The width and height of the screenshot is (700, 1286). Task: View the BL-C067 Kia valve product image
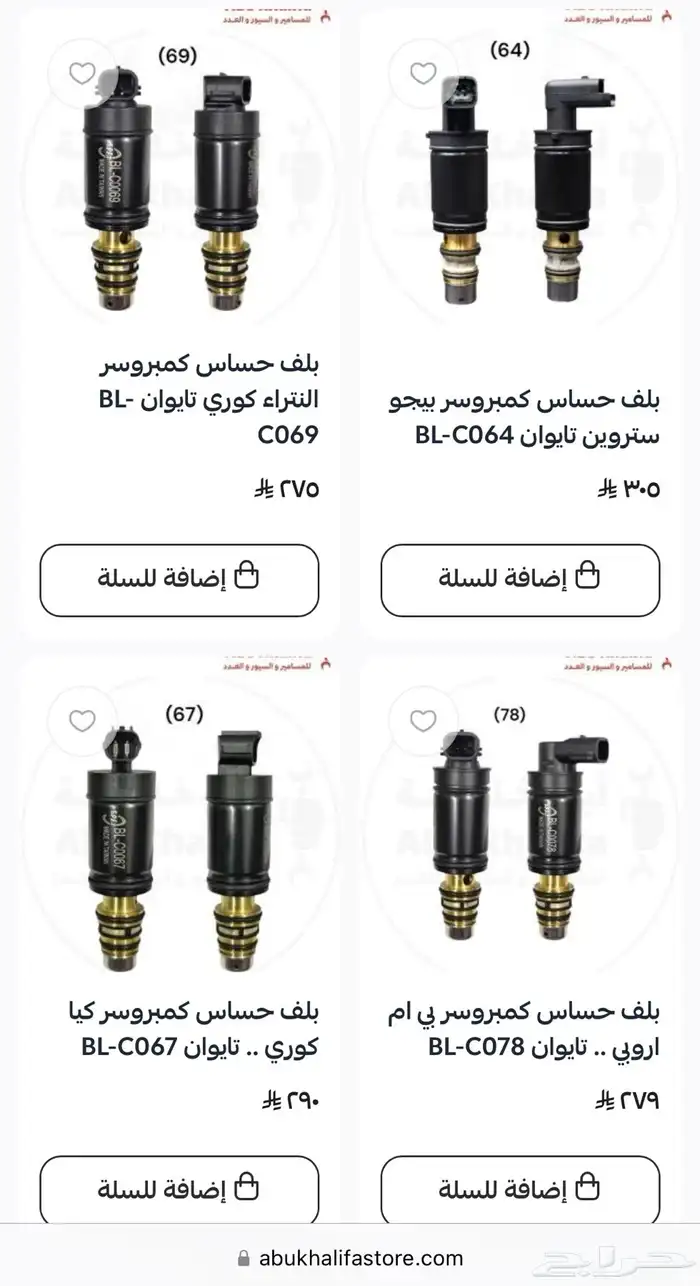(x=180, y=840)
